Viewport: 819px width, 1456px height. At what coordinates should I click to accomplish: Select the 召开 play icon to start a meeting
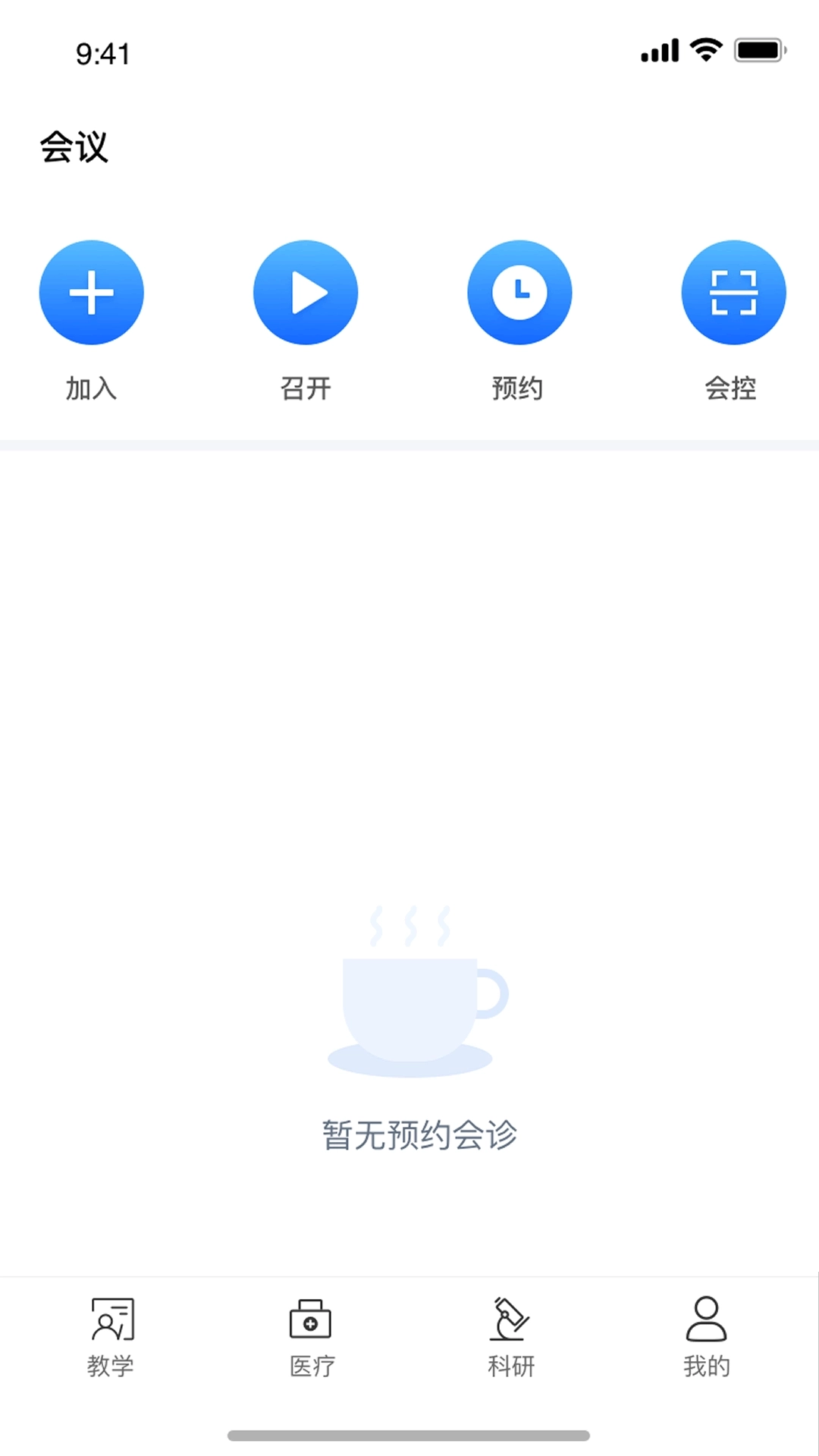pyautogui.click(x=306, y=292)
